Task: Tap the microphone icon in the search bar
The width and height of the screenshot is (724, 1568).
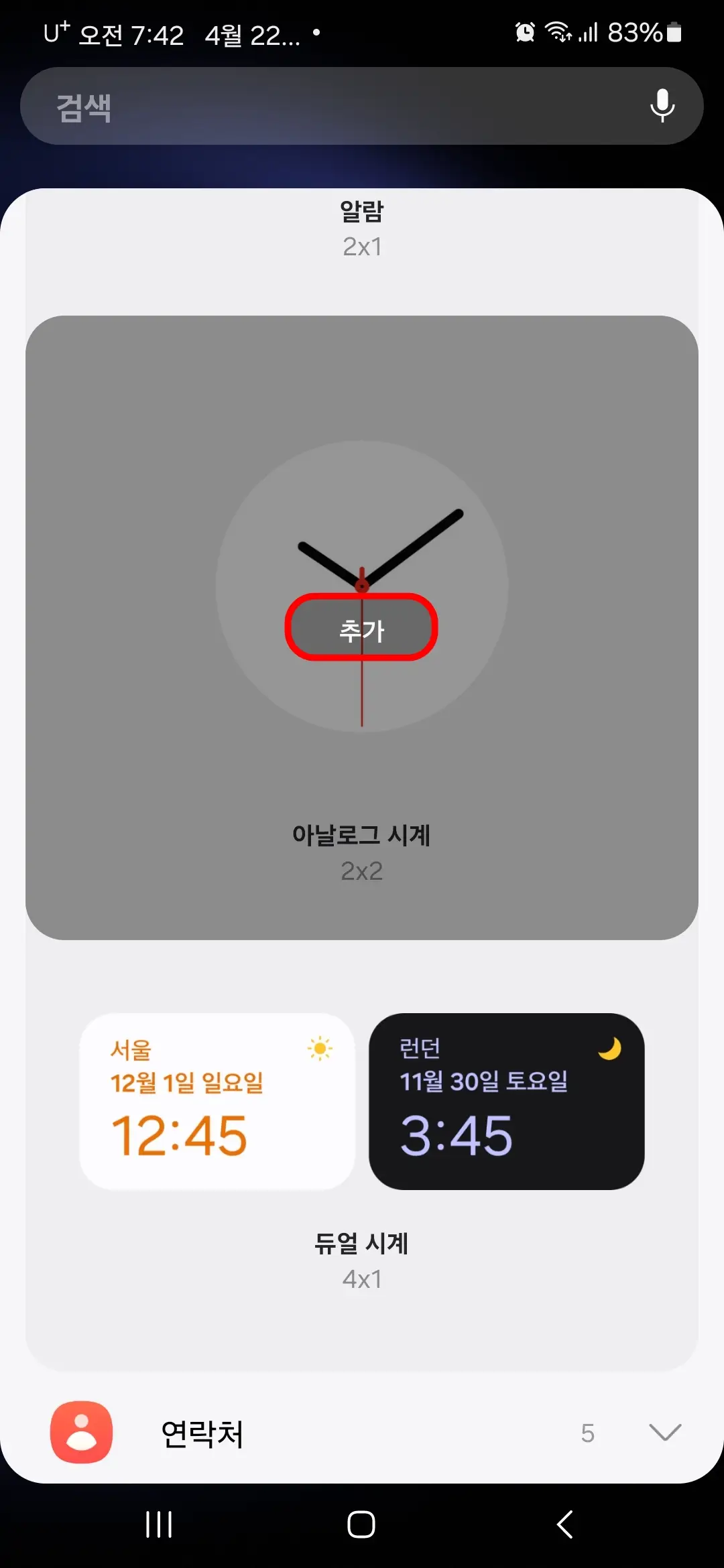Action: click(662, 105)
